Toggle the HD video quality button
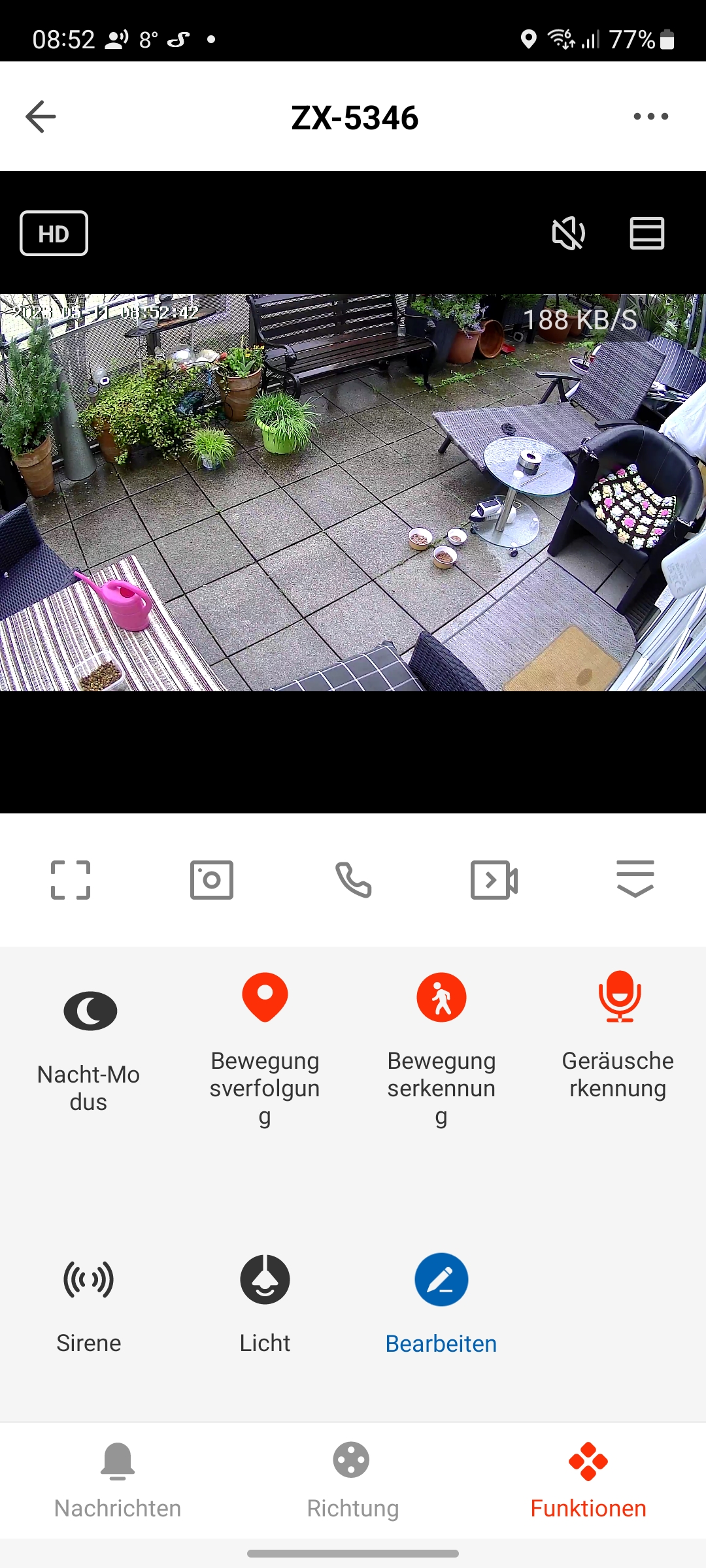Screen dimensions: 706x1568 [x=54, y=233]
